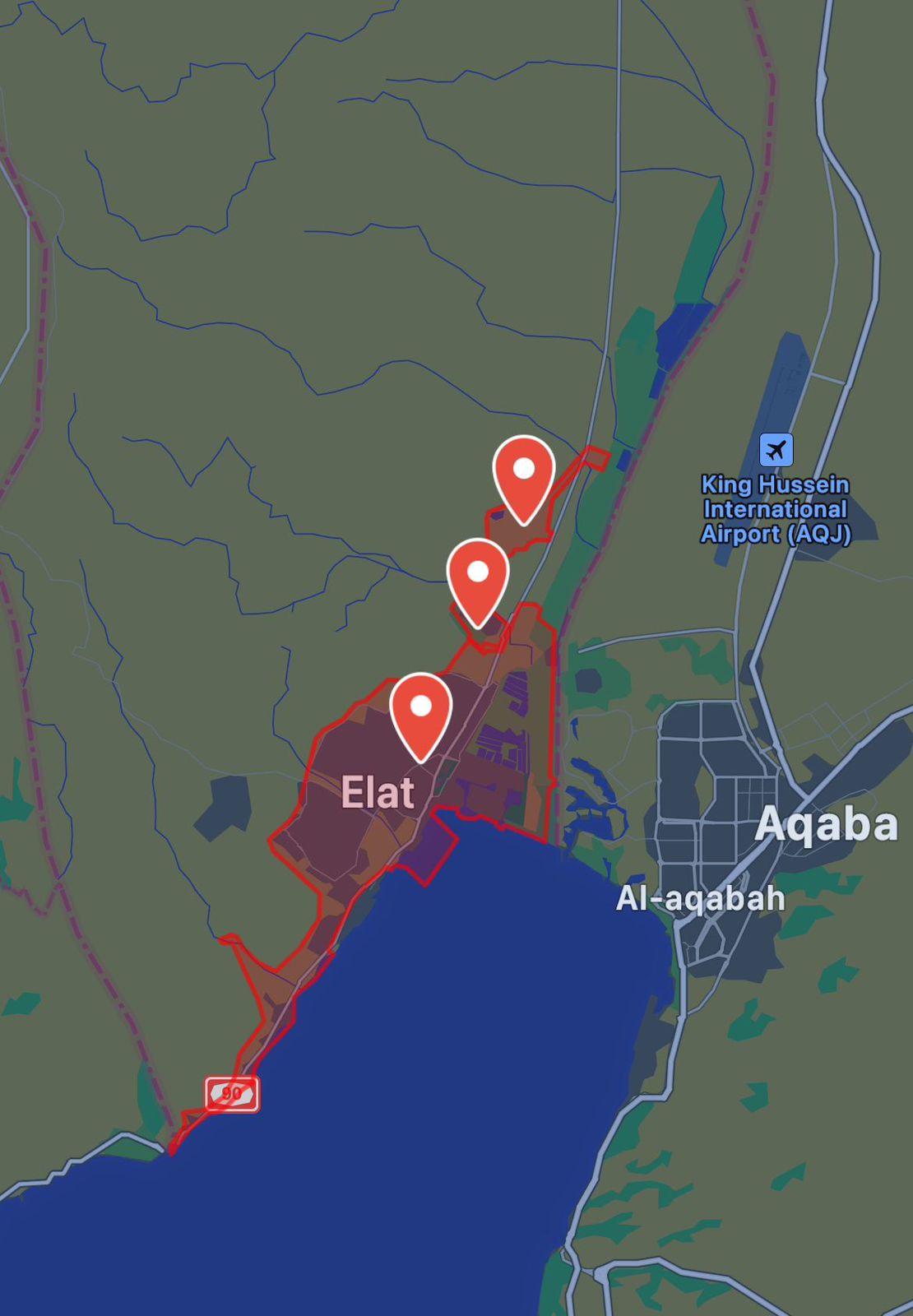The height and width of the screenshot is (1316, 913).
Task: Select the middle red location pin
Action: (478, 577)
